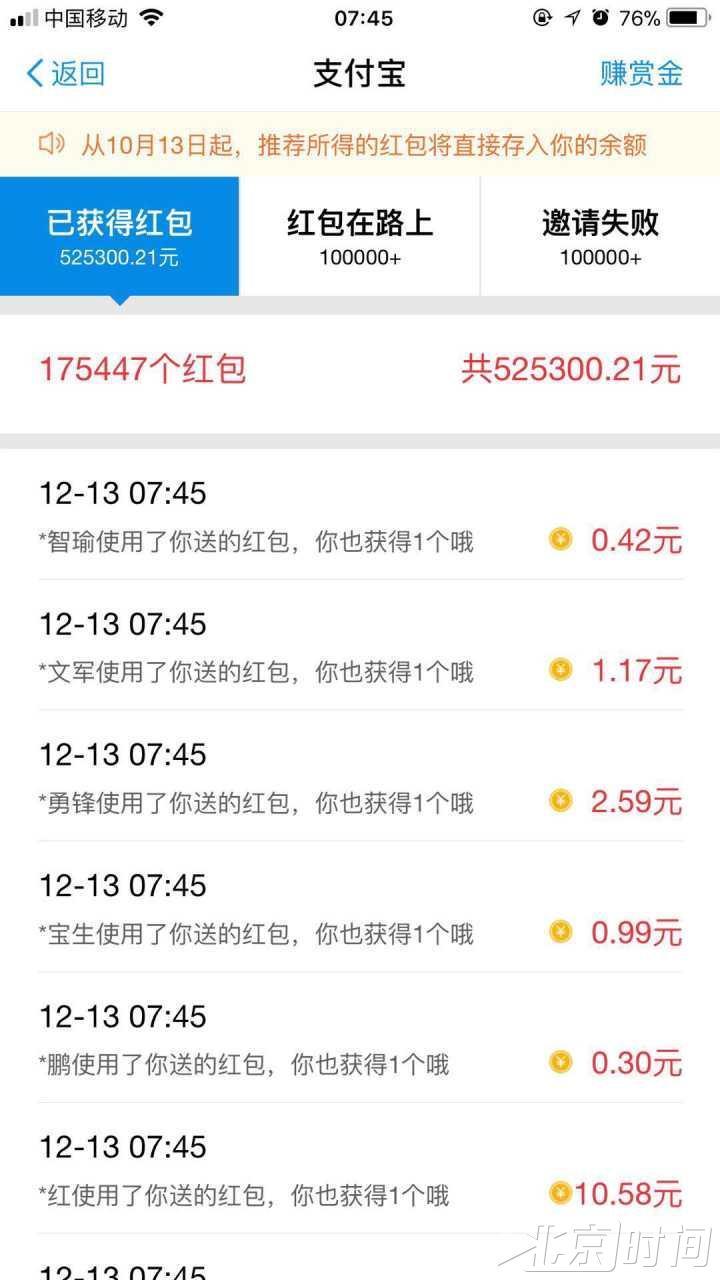720x1280 pixels.
Task: Tap the gold coin icon beside 0.42元
Action: pos(560,540)
